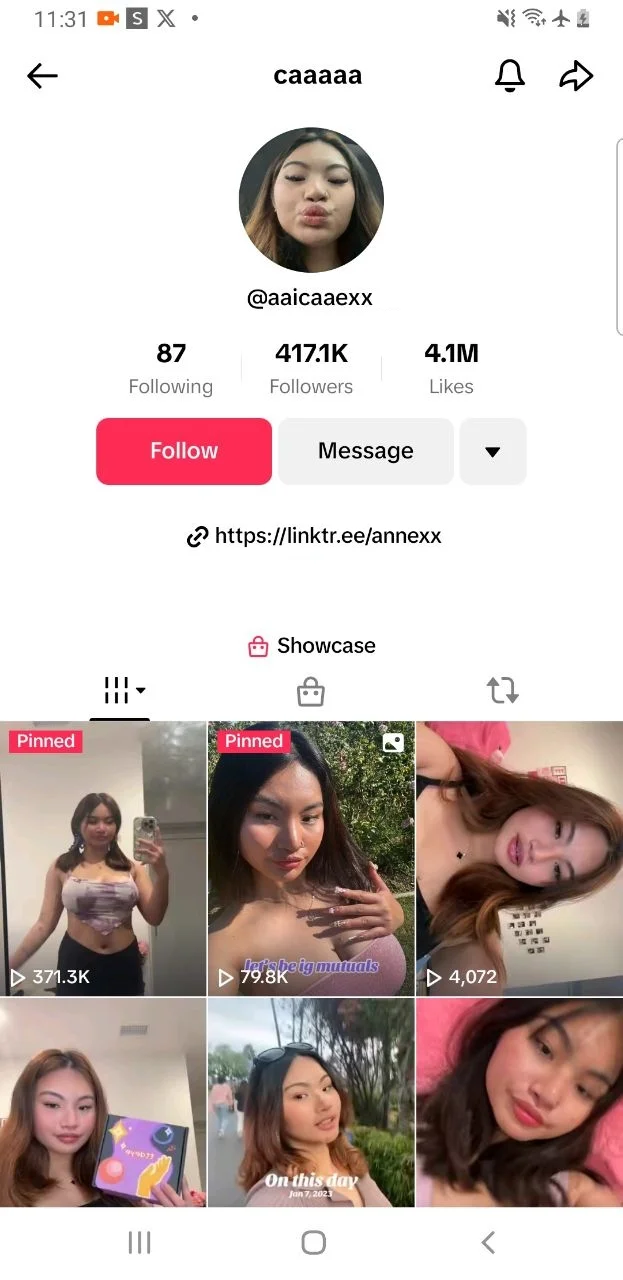The width and height of the screenshot is (623, 1280).
Task: Send a message to this user
Action: [x=366, y=451]
